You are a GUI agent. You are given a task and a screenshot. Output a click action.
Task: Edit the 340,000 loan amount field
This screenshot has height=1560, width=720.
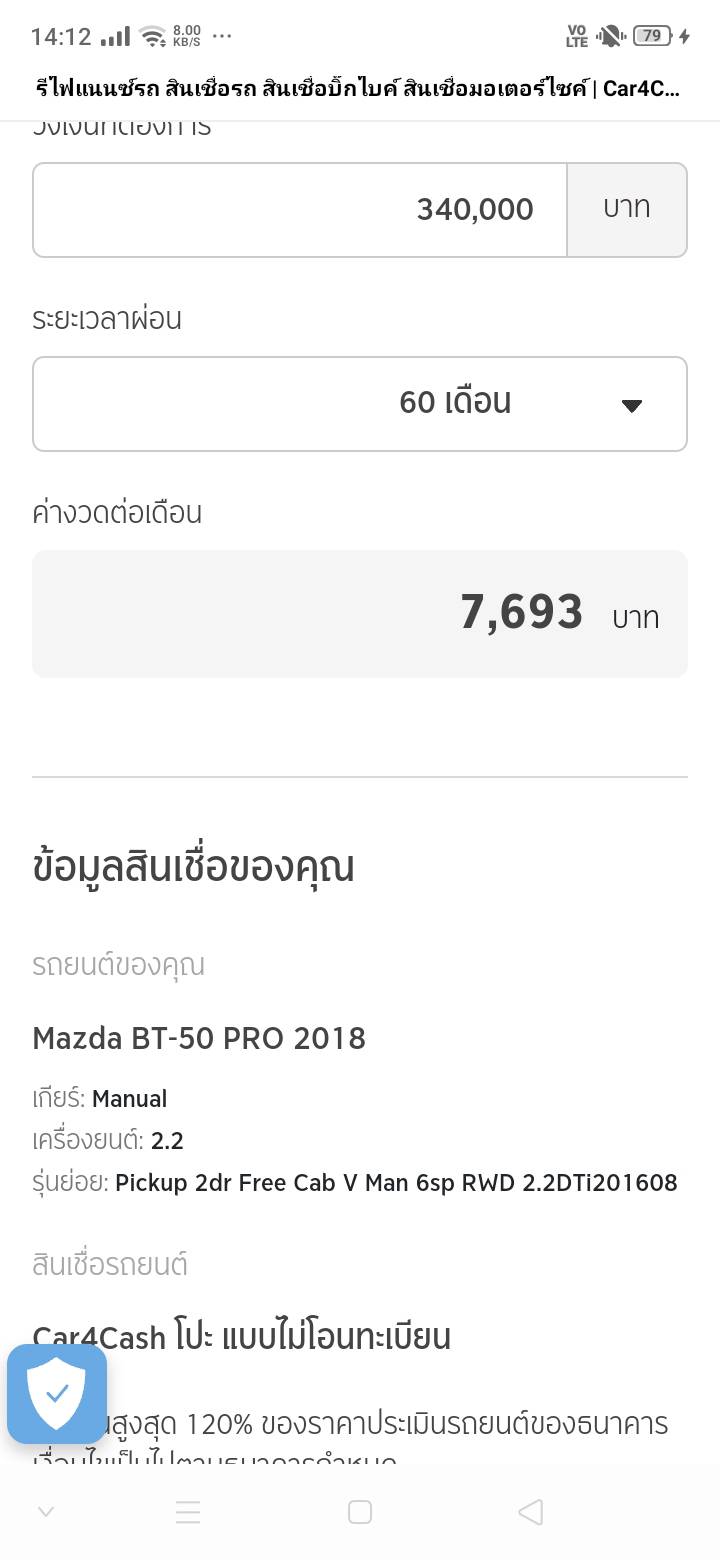tap(300, 210)
